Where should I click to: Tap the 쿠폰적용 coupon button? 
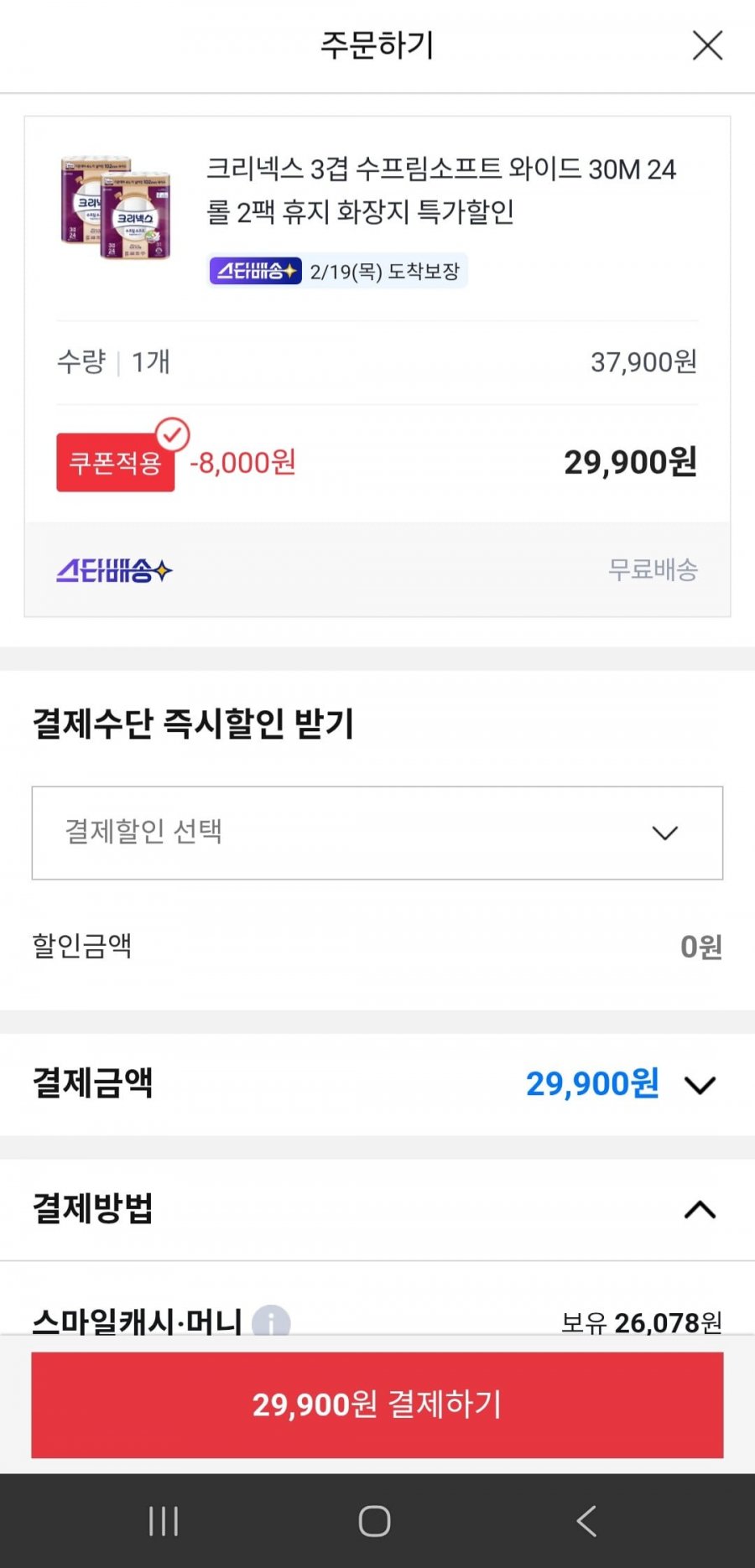(116, 462)
